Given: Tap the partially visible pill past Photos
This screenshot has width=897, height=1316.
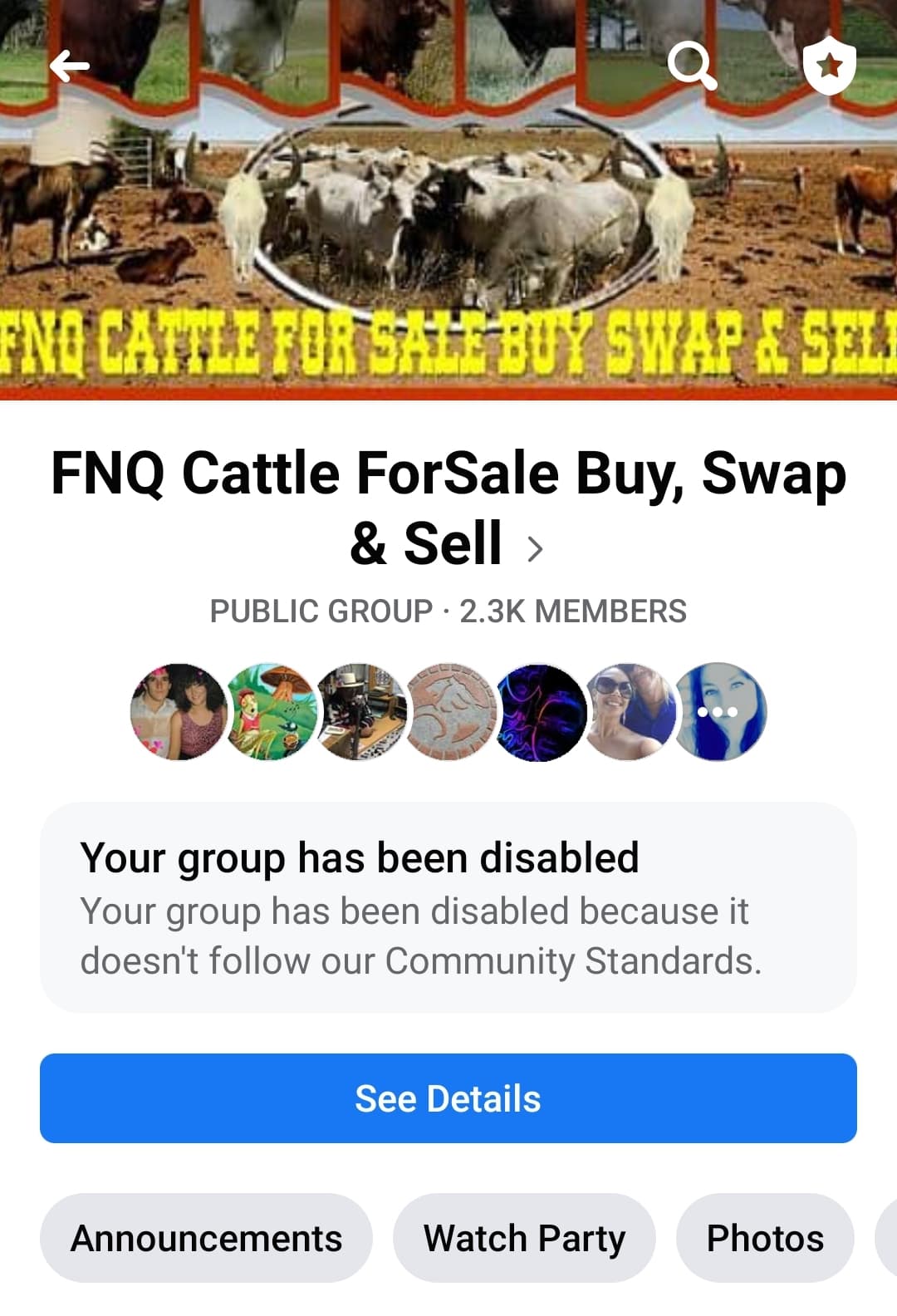Looking at the screenshot, I should (889, 1238).
